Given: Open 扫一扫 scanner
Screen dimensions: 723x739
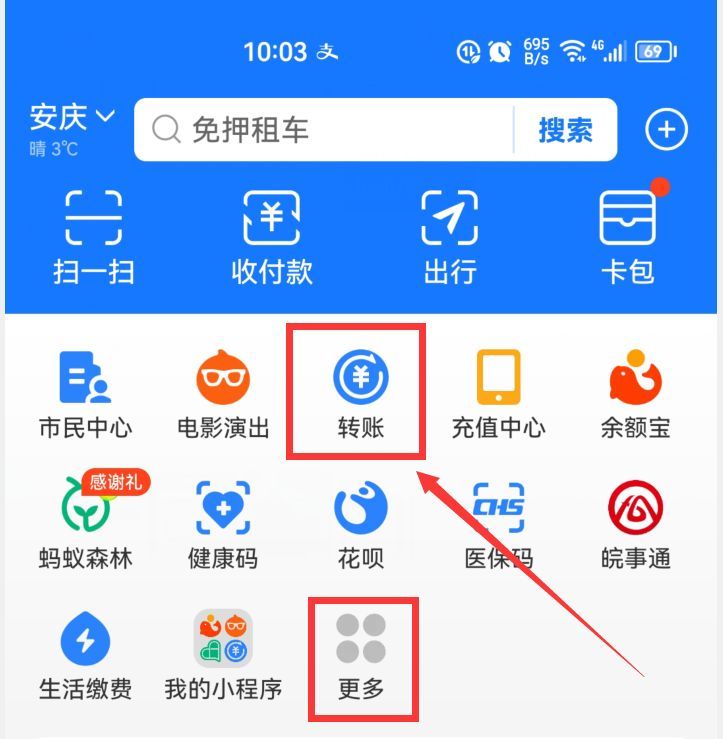Looking at the screenshot, I should [x=94, y=236].
